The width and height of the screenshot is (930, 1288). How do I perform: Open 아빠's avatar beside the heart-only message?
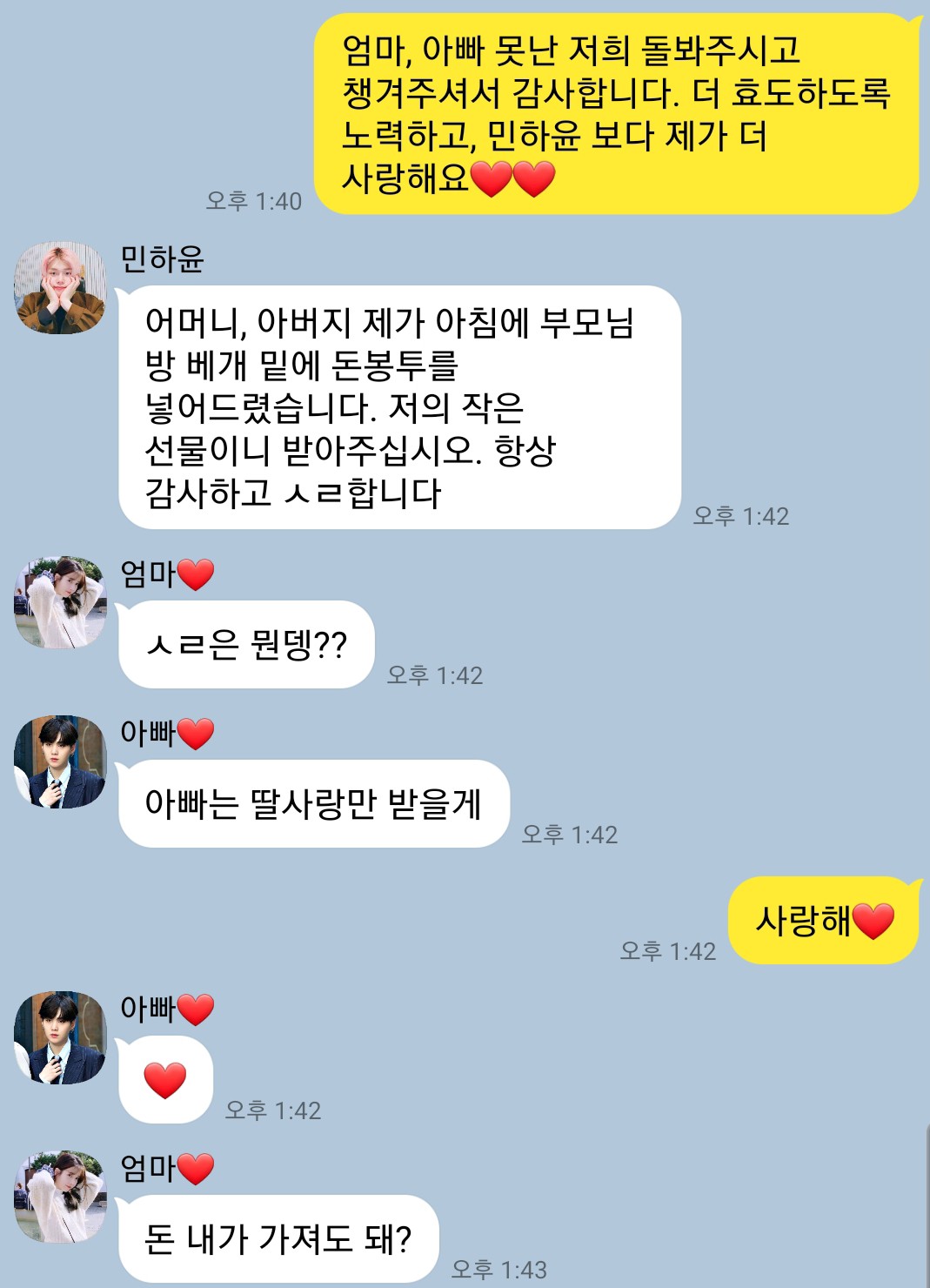click(x=60, y=1037)
